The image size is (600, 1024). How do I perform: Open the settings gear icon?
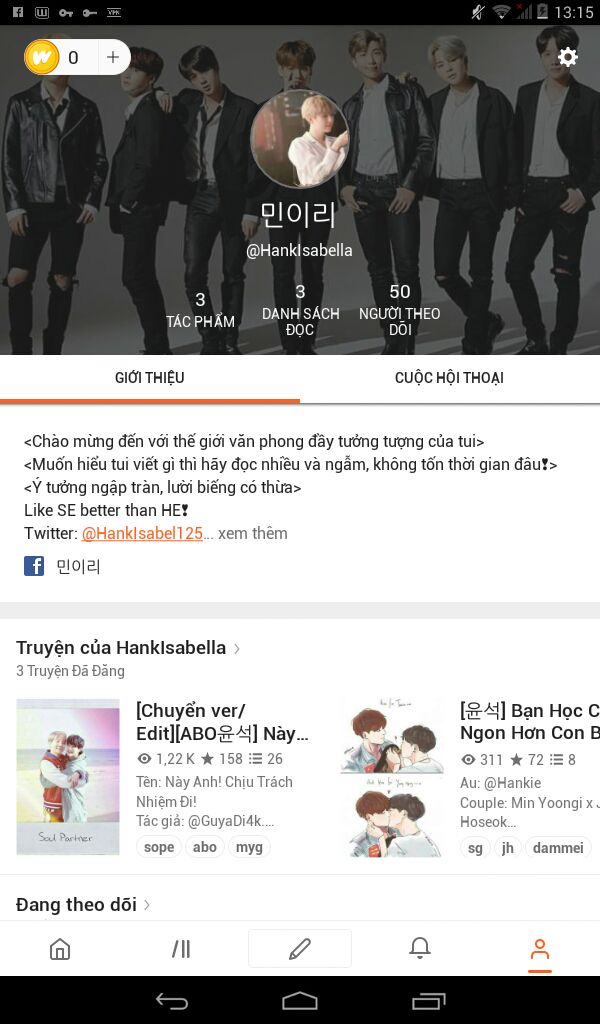point(567,57)
